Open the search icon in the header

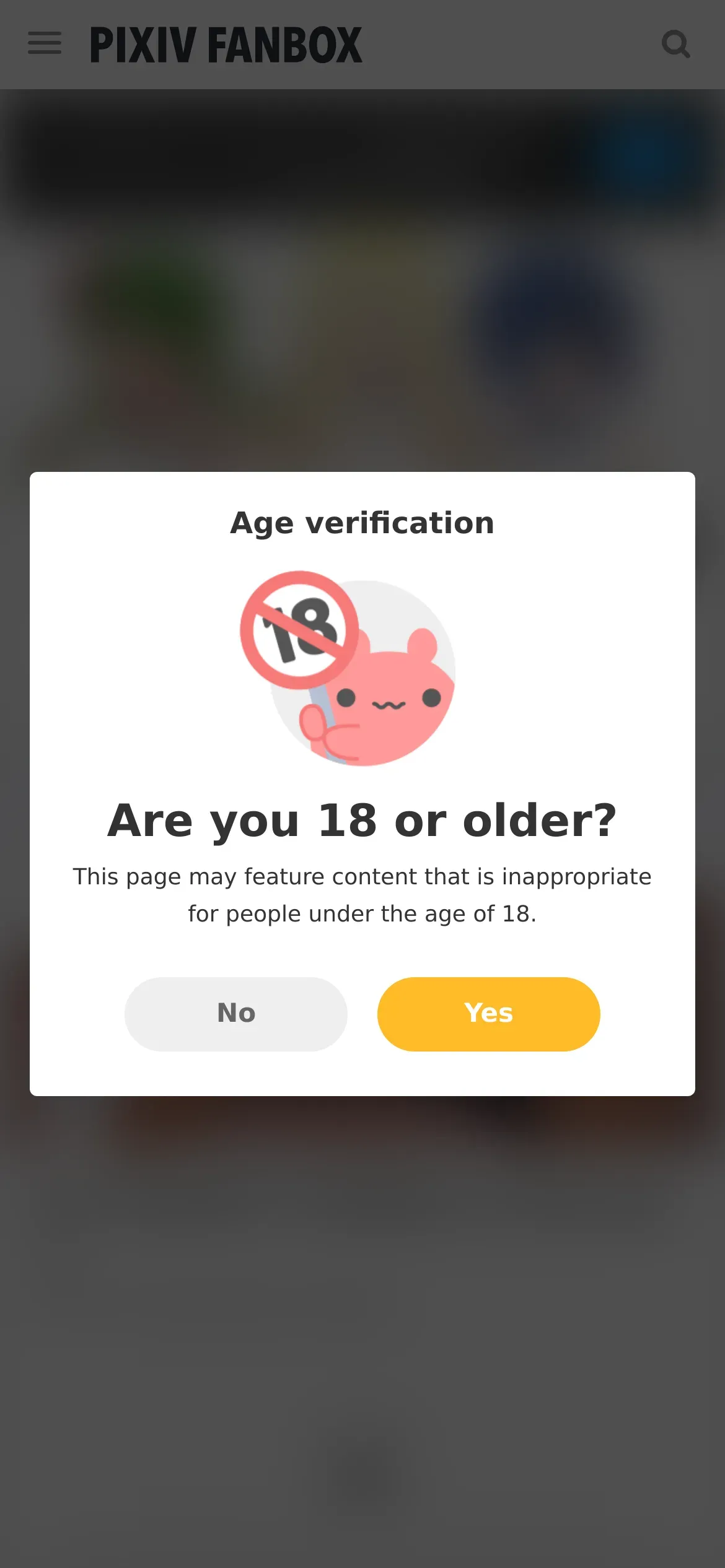point(675,44)
